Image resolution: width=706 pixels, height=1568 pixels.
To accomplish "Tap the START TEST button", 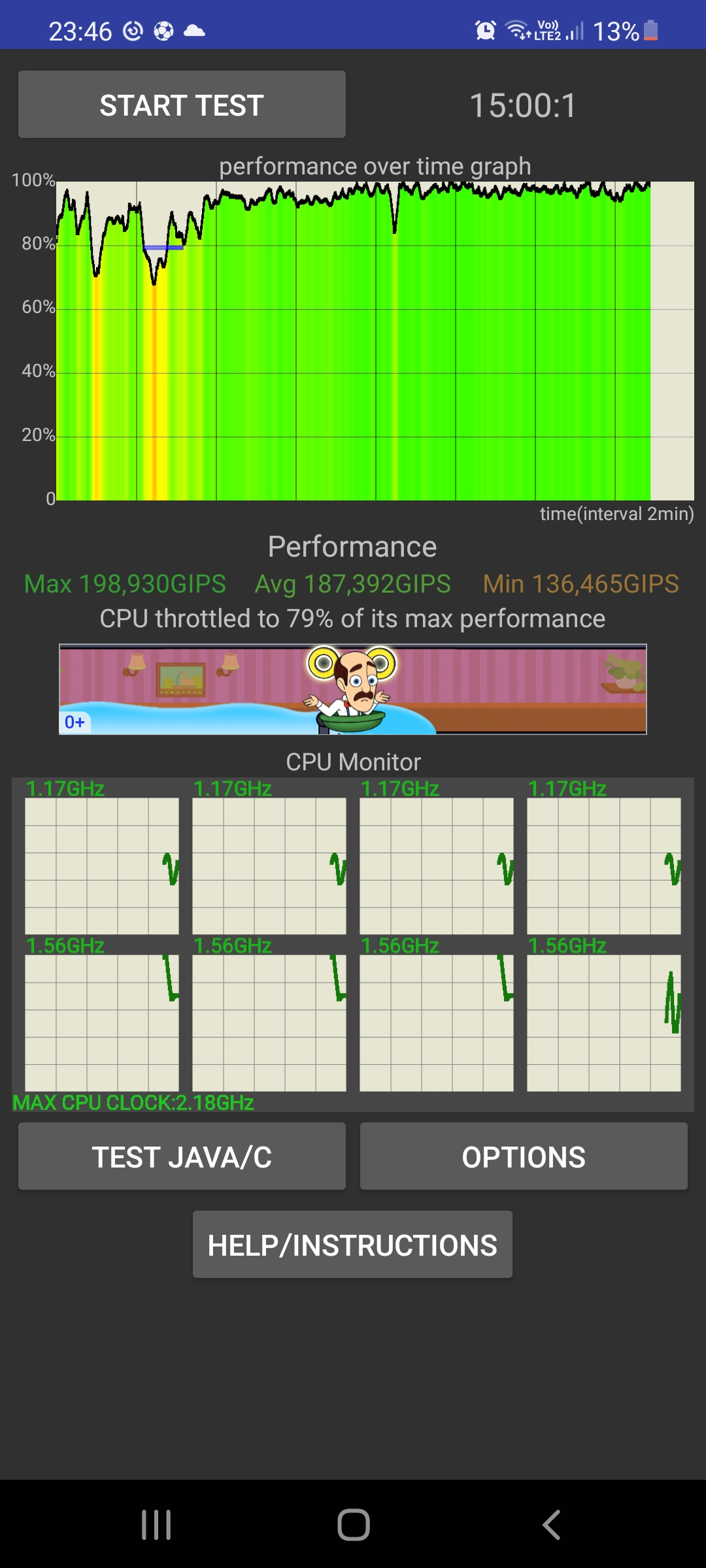I will 182,105.
